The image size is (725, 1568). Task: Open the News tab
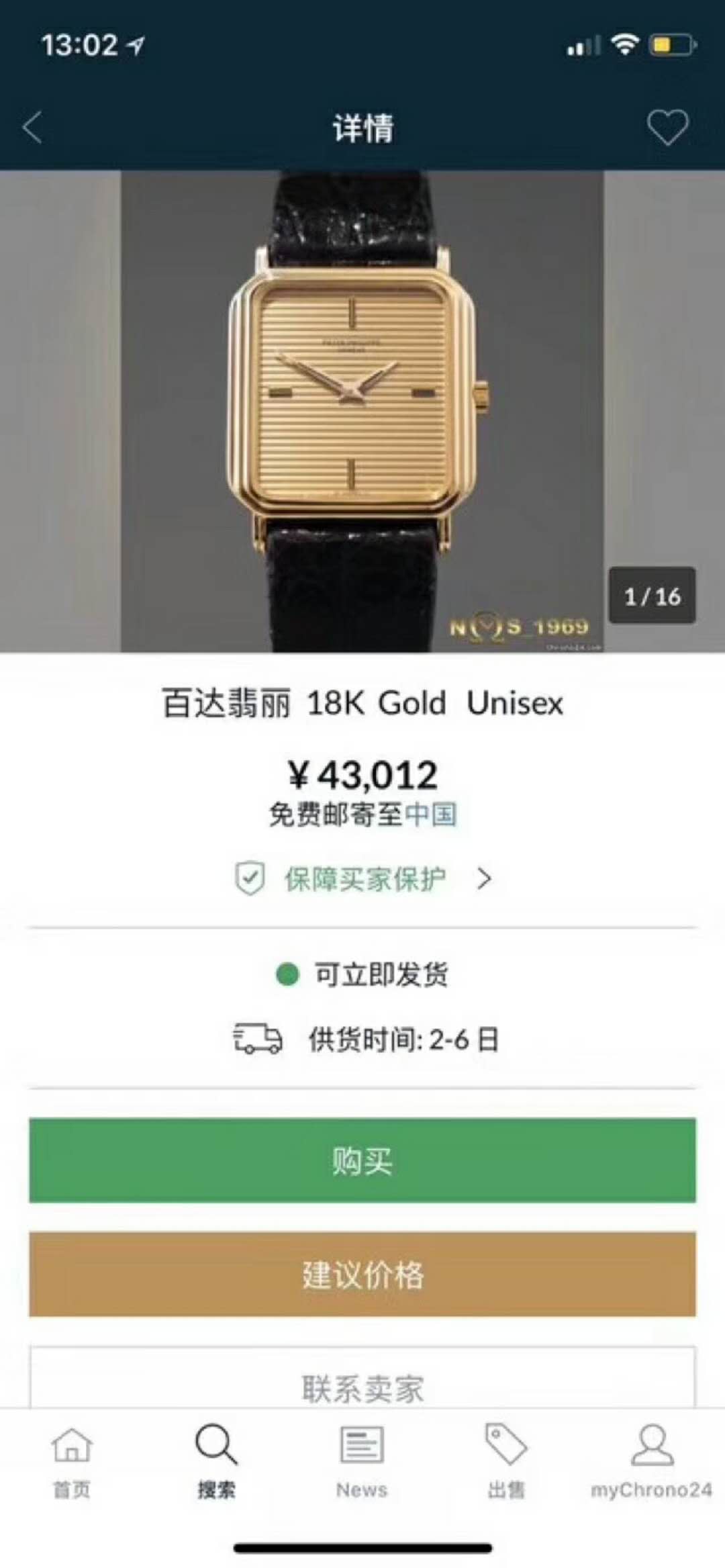click(362, 1462)
